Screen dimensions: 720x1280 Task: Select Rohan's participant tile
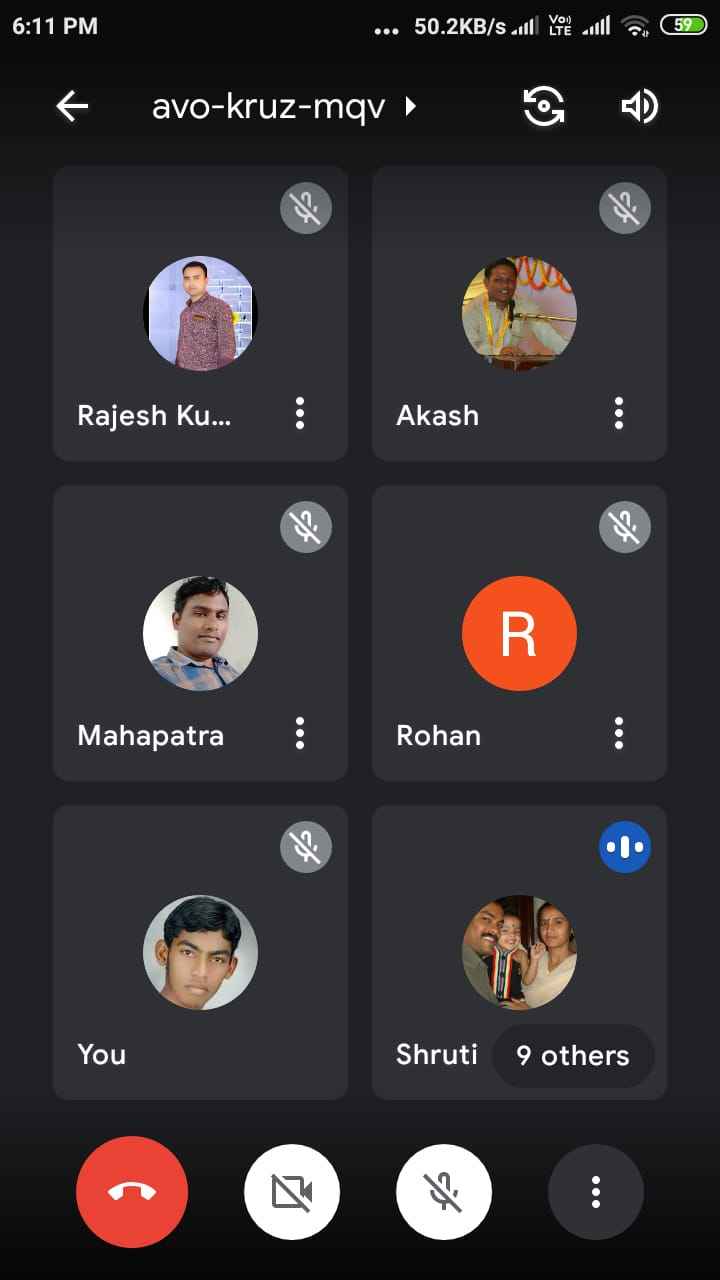click(x=519, y=633)
